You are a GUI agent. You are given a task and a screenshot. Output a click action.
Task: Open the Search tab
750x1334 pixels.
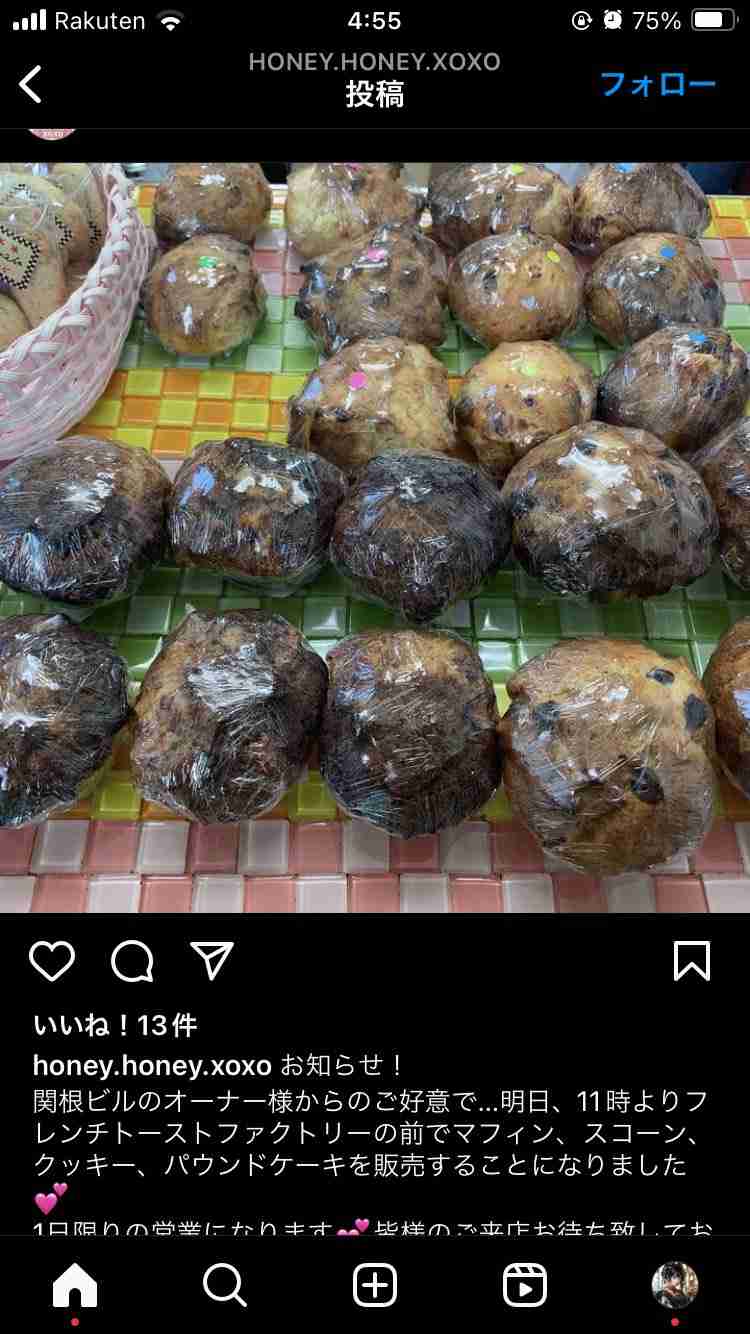tap(225, 1285)
